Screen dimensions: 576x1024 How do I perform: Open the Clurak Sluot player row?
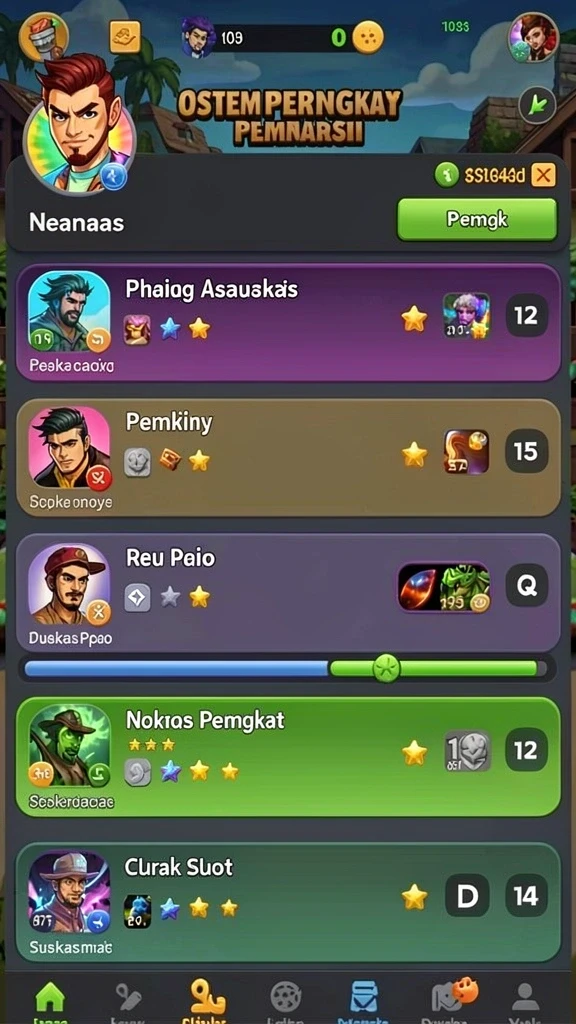tap(288, 903)
